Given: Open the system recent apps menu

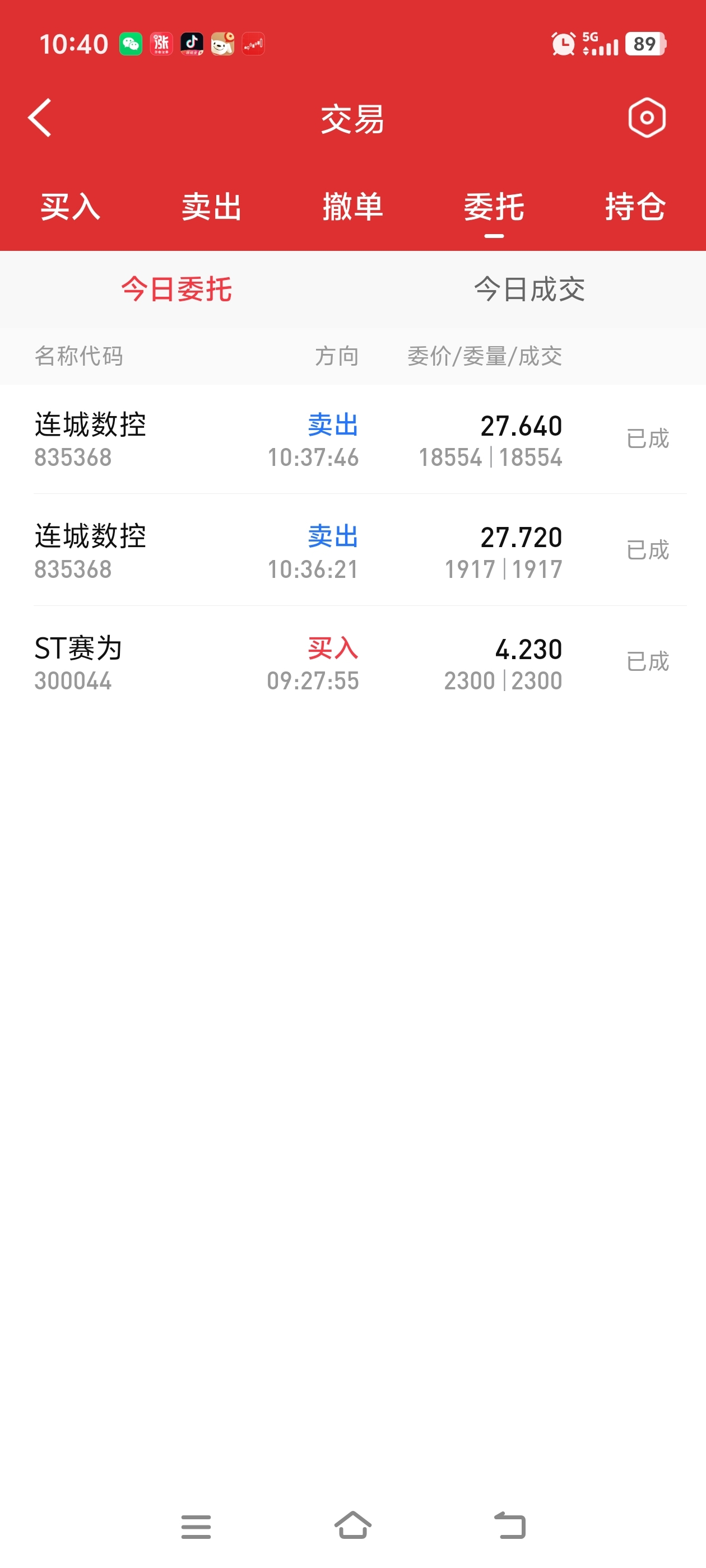Looking at the screenshot, I should point(196,1527).
